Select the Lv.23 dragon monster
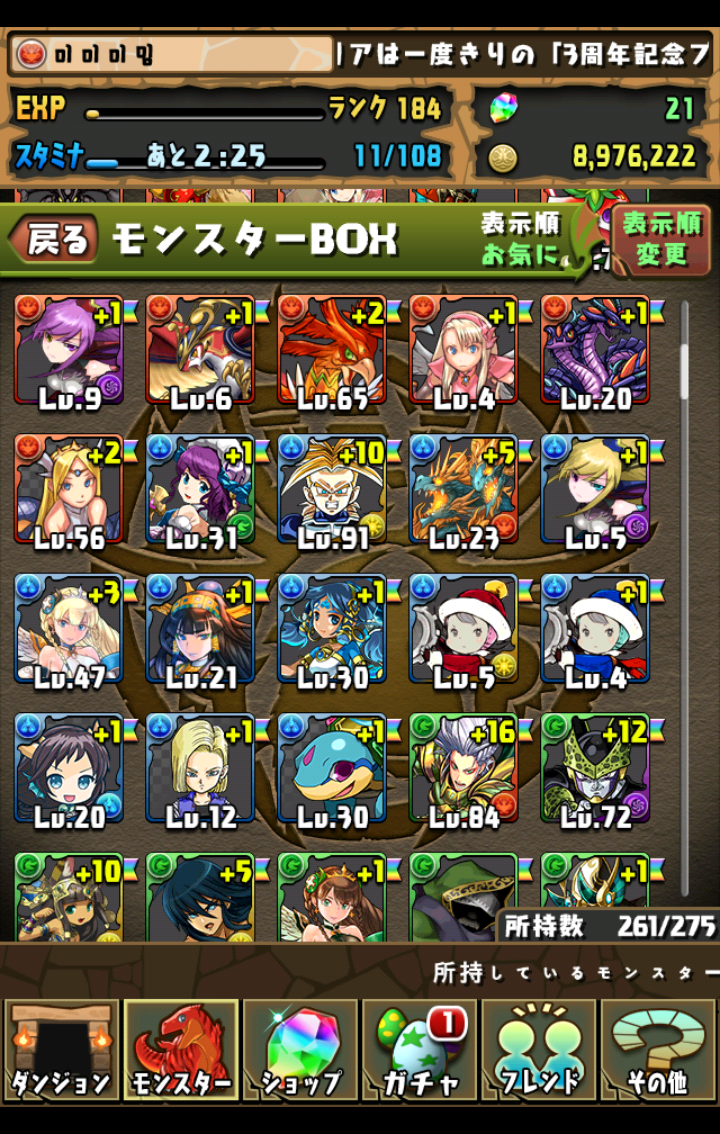The height and width of the screenshot is (1134, 720). click(464, 490)
